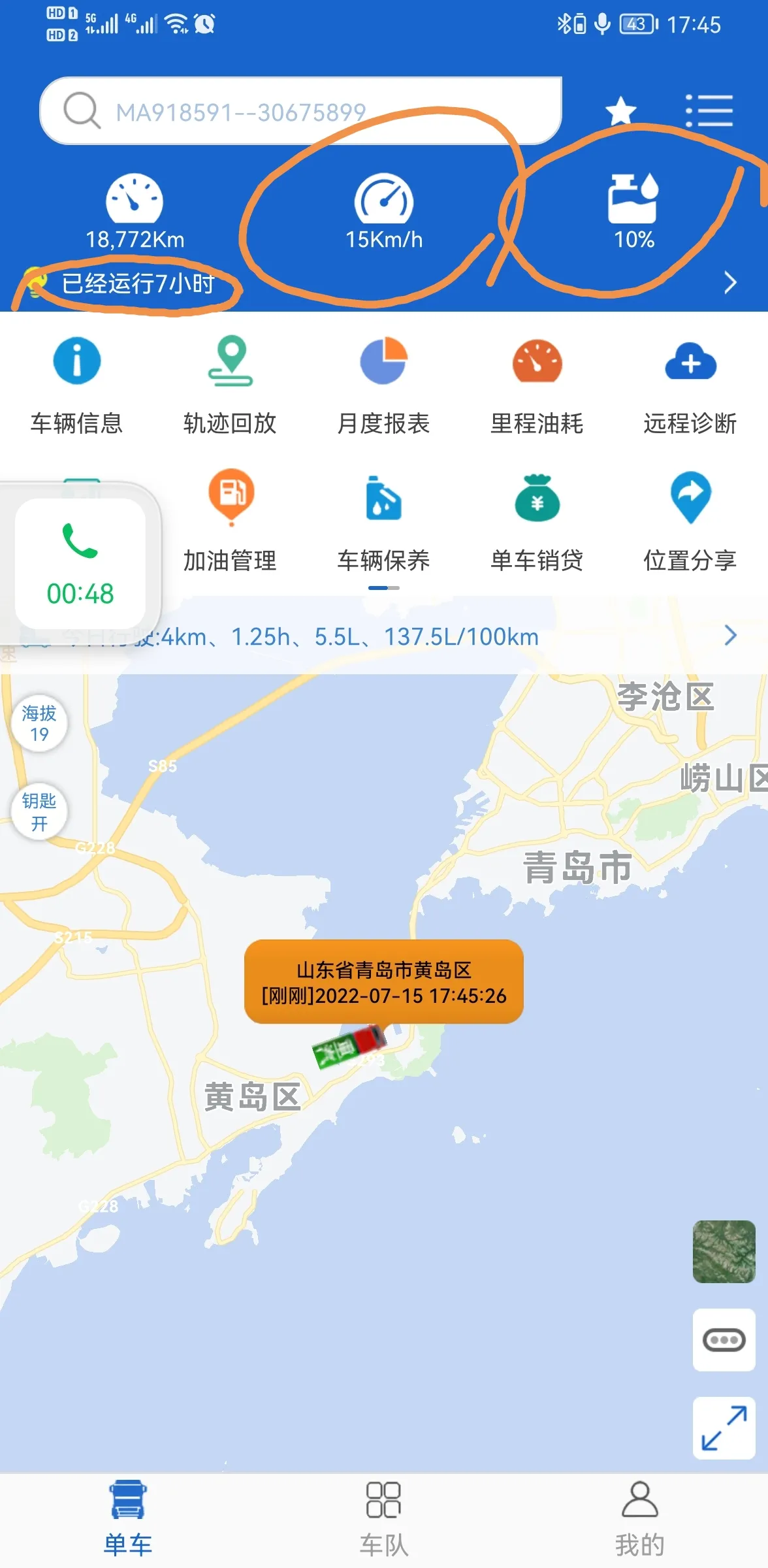768x1568 pixels.
Task: Expand today's driving statistics row
Action: (730, 635)
